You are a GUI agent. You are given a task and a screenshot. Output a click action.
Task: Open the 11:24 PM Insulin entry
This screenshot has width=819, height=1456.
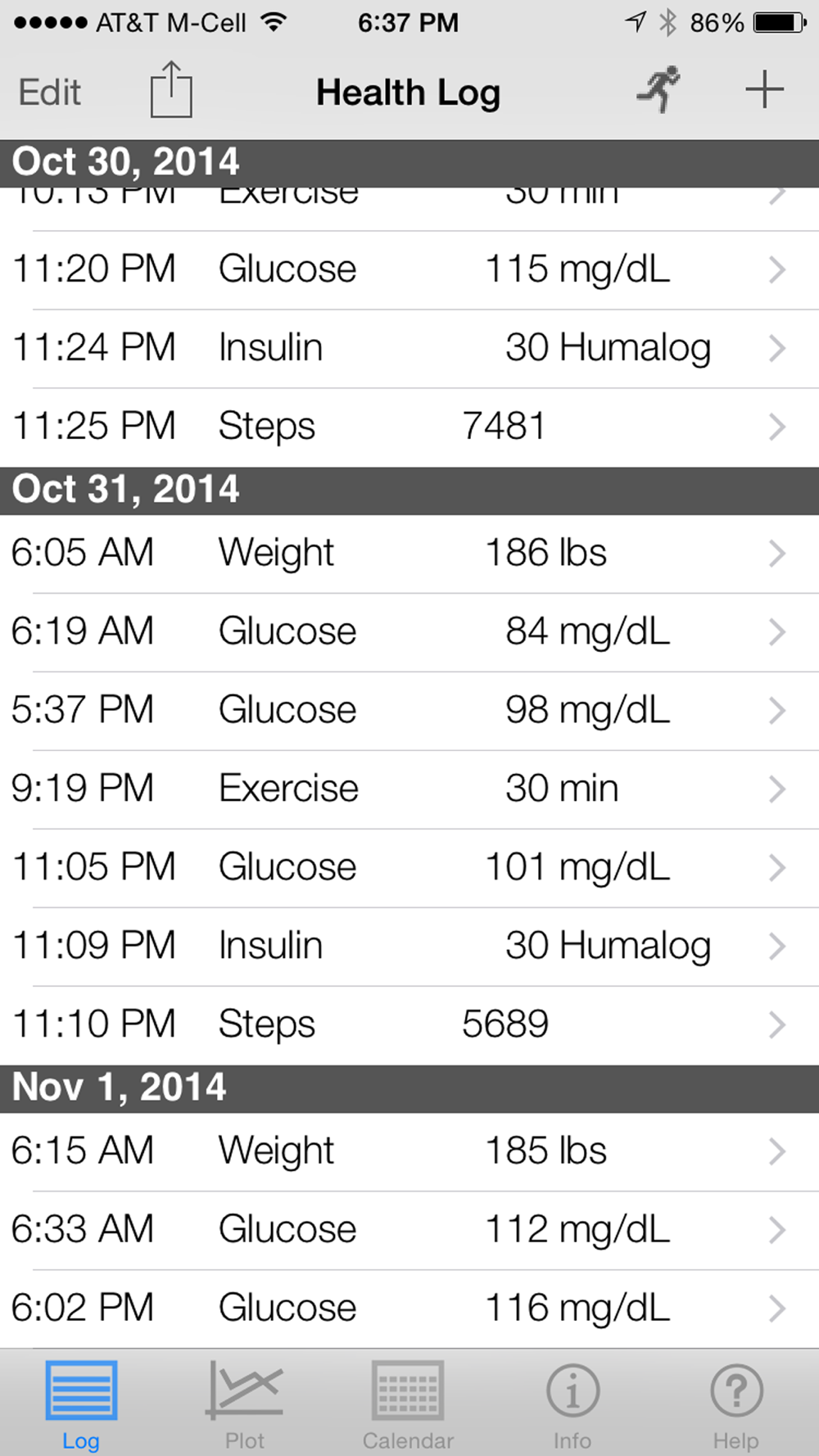409,348
